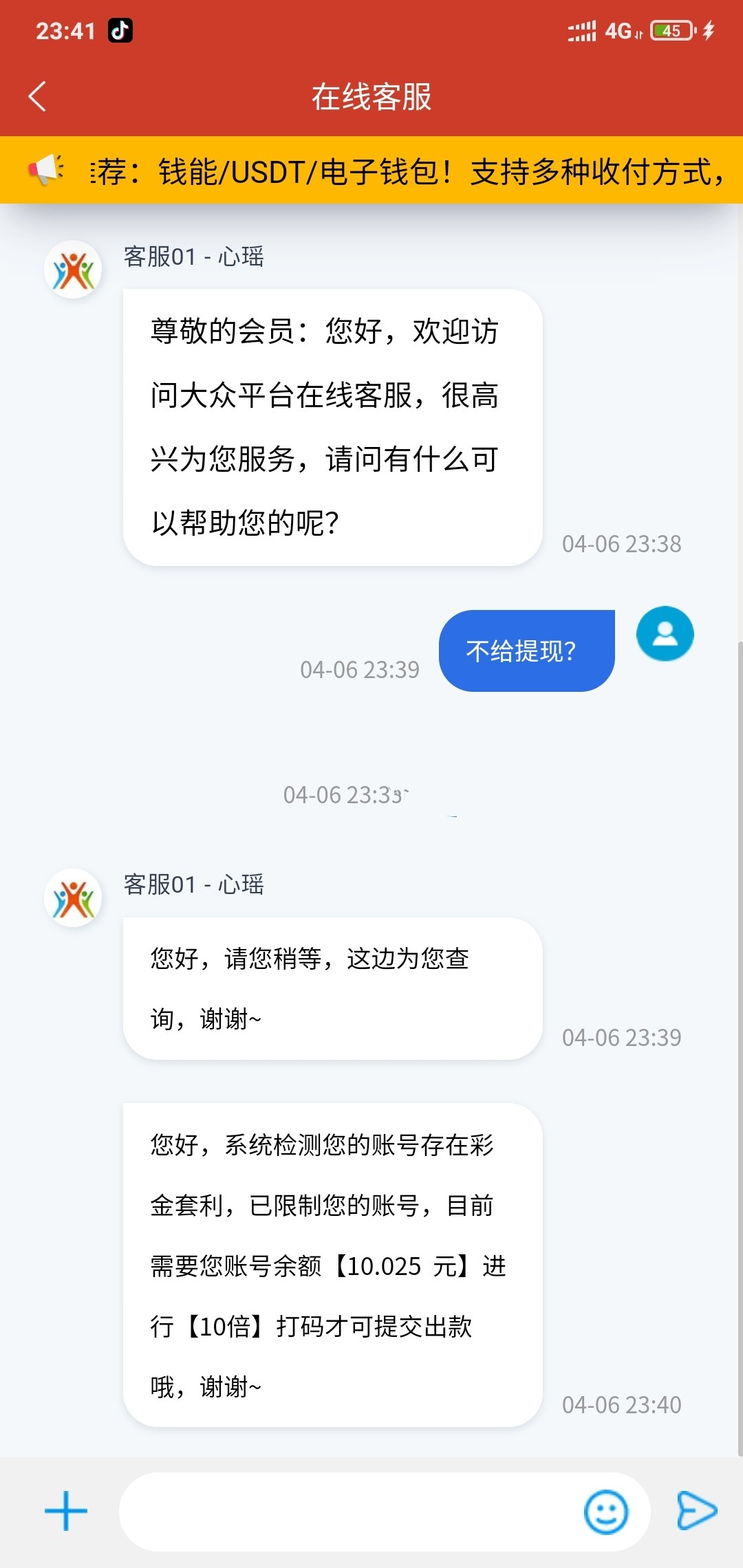Open the plus attachment menu
The width and height of the screenshot is (743, 1568).
coord(66,1511)
